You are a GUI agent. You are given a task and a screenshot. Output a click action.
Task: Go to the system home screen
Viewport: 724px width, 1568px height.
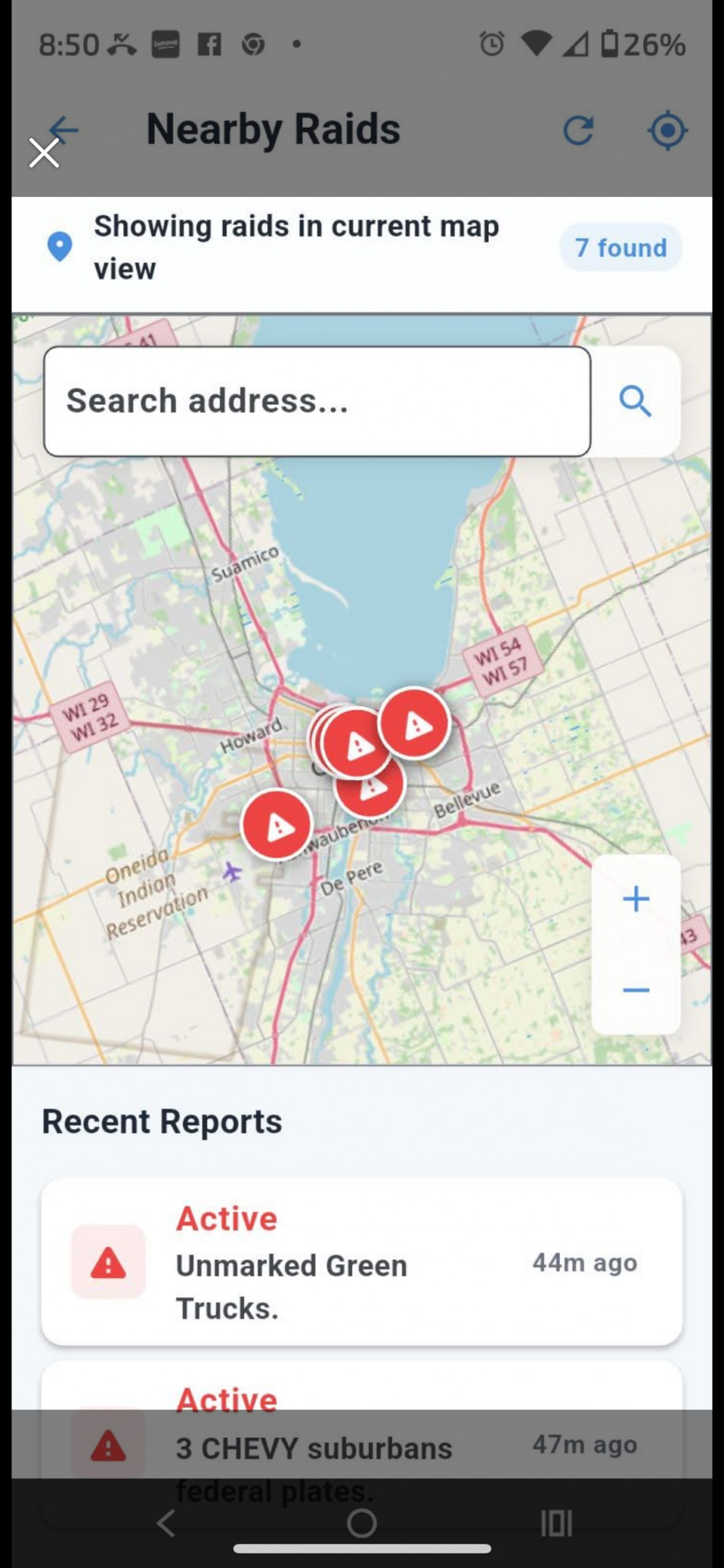(362, 1524)
